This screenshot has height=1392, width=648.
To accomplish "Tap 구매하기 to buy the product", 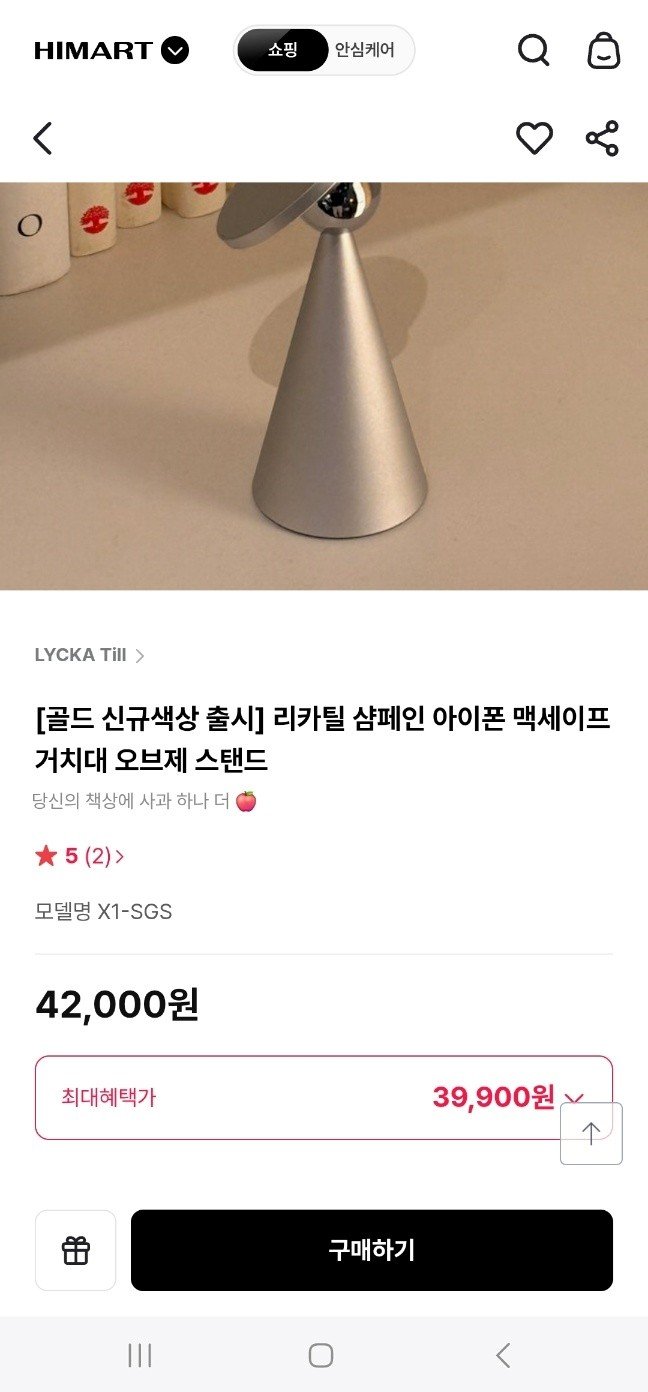I will (x=372, y=1250).
